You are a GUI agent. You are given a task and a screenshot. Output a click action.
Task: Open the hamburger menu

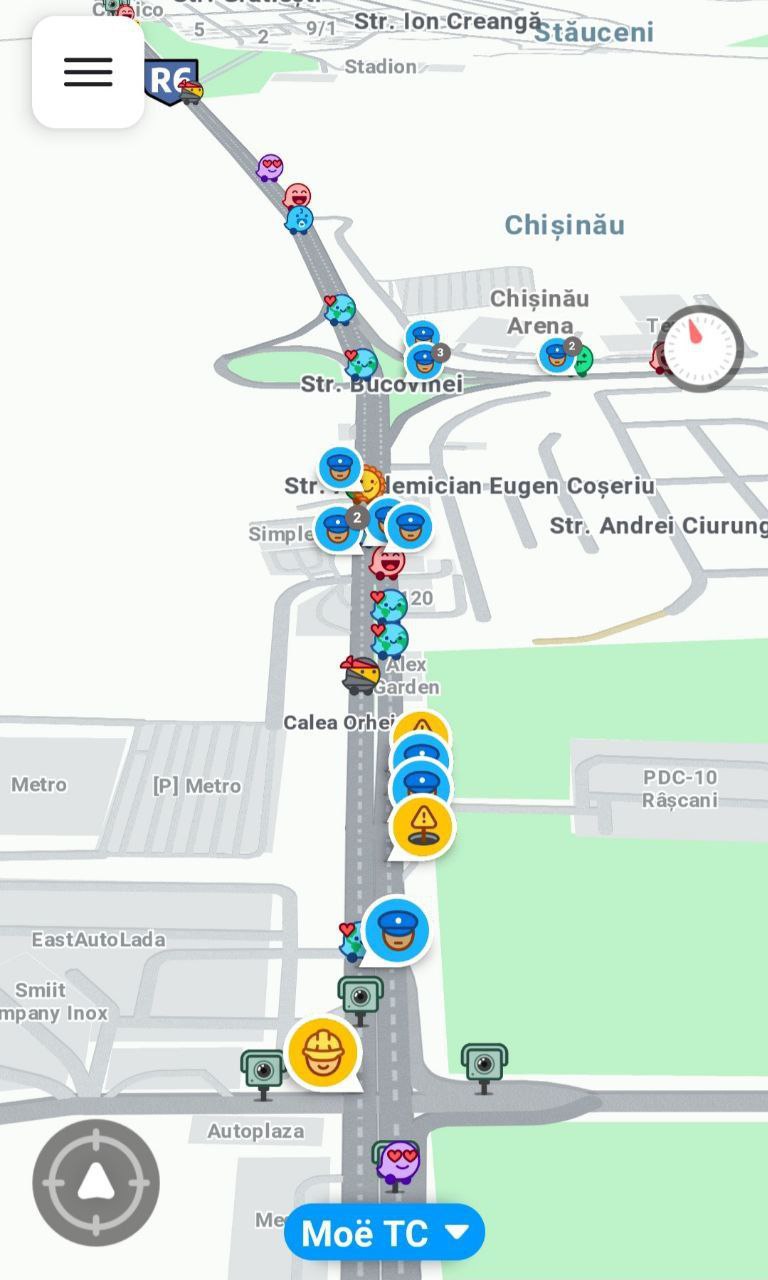pyautogui.click(x=88, y=72)
